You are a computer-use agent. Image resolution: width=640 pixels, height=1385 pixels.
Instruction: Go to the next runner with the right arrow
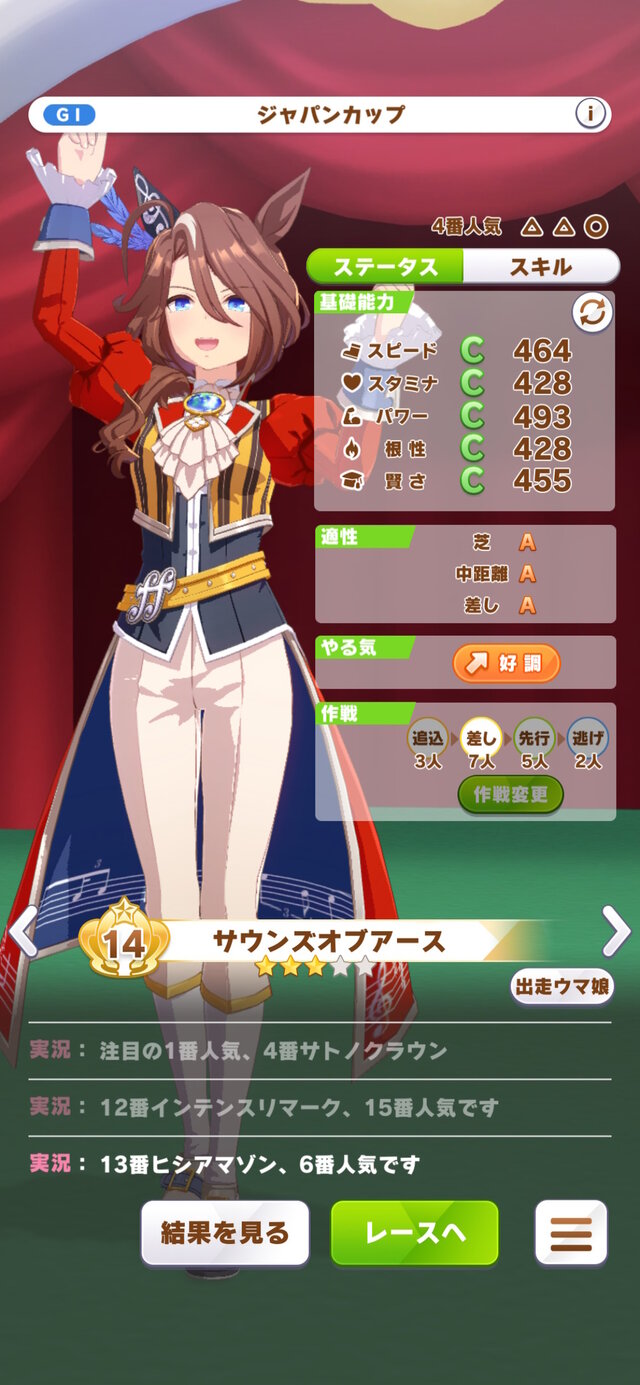(x=617, y=932)
